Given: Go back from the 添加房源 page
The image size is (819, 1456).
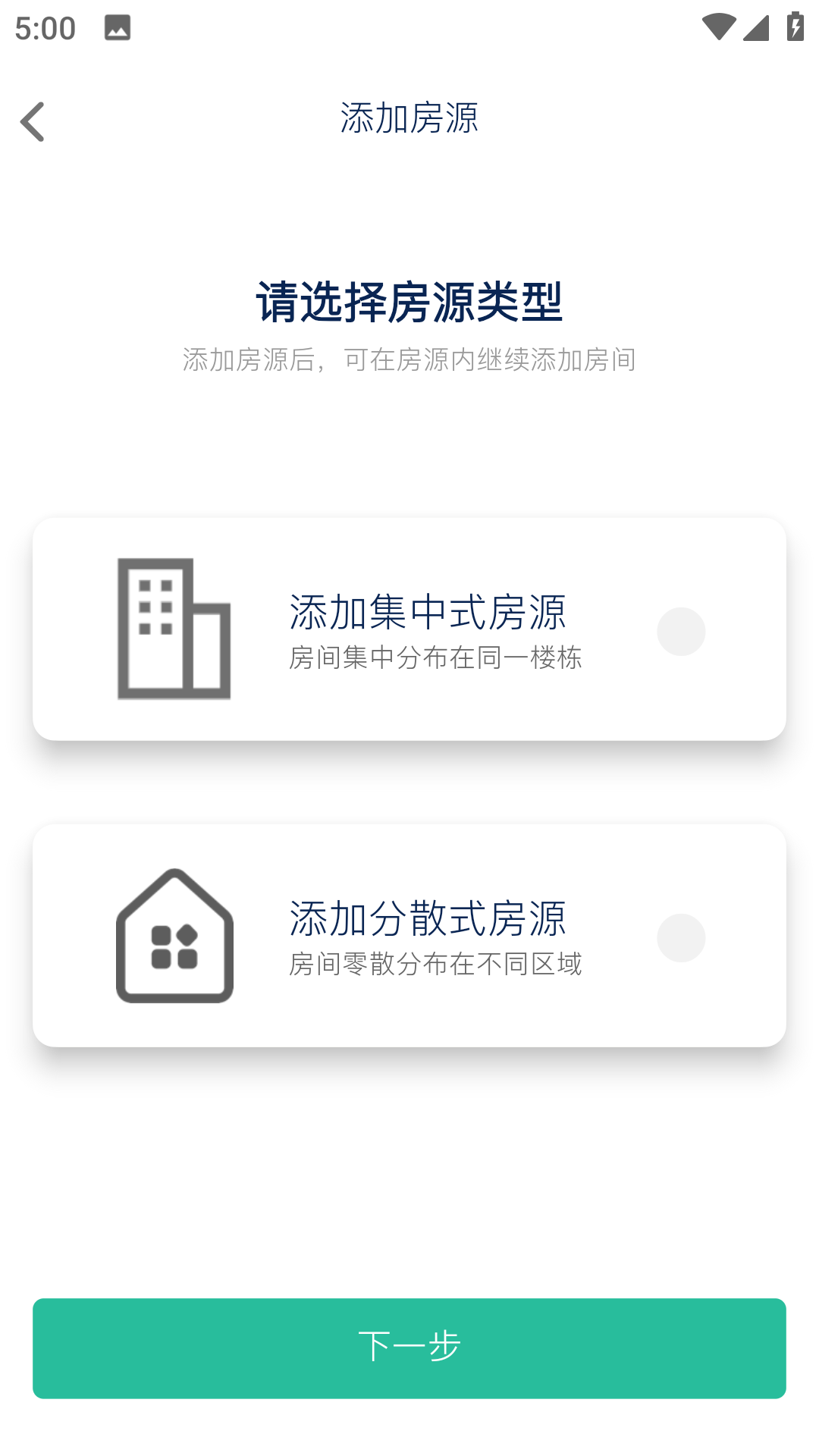Looking at the screenshot, I should point(33,121).
